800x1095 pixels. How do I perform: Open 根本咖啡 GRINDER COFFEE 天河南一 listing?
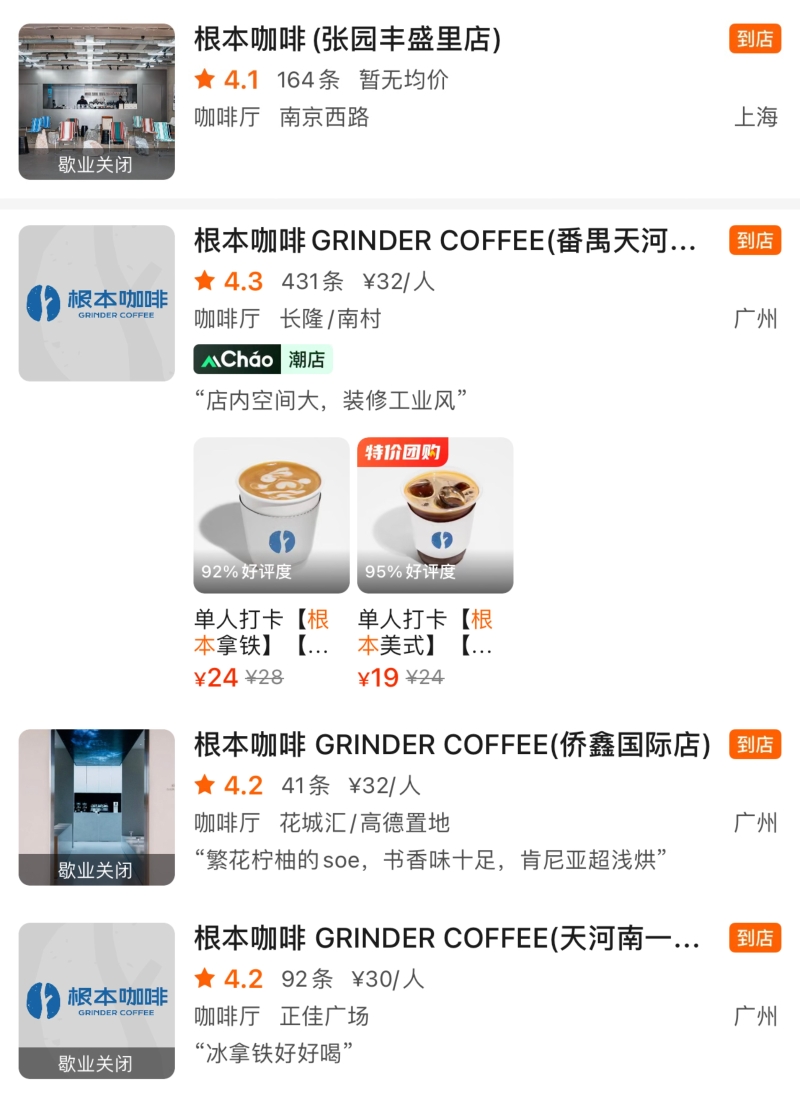pos(447,939)
